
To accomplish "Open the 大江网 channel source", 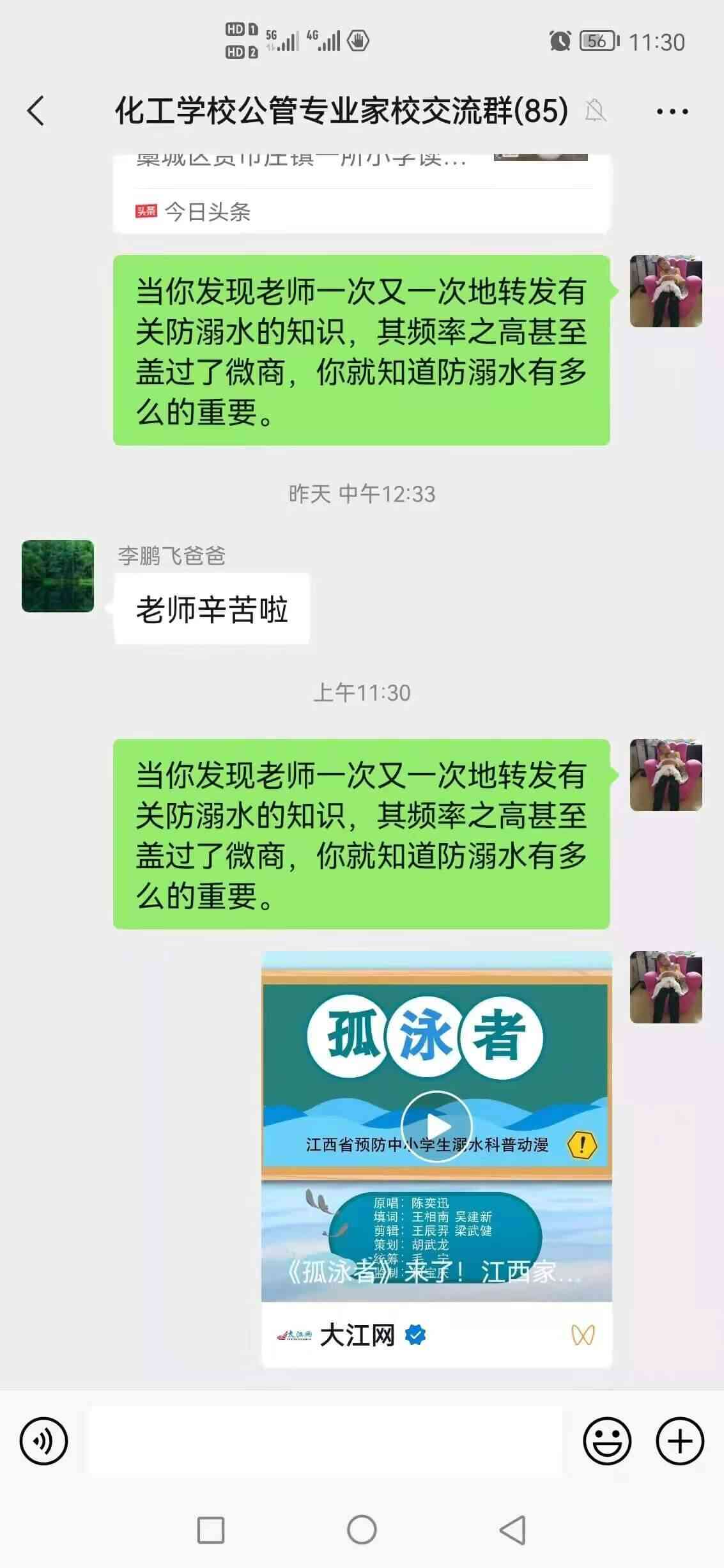I will tap(357, 1335).
